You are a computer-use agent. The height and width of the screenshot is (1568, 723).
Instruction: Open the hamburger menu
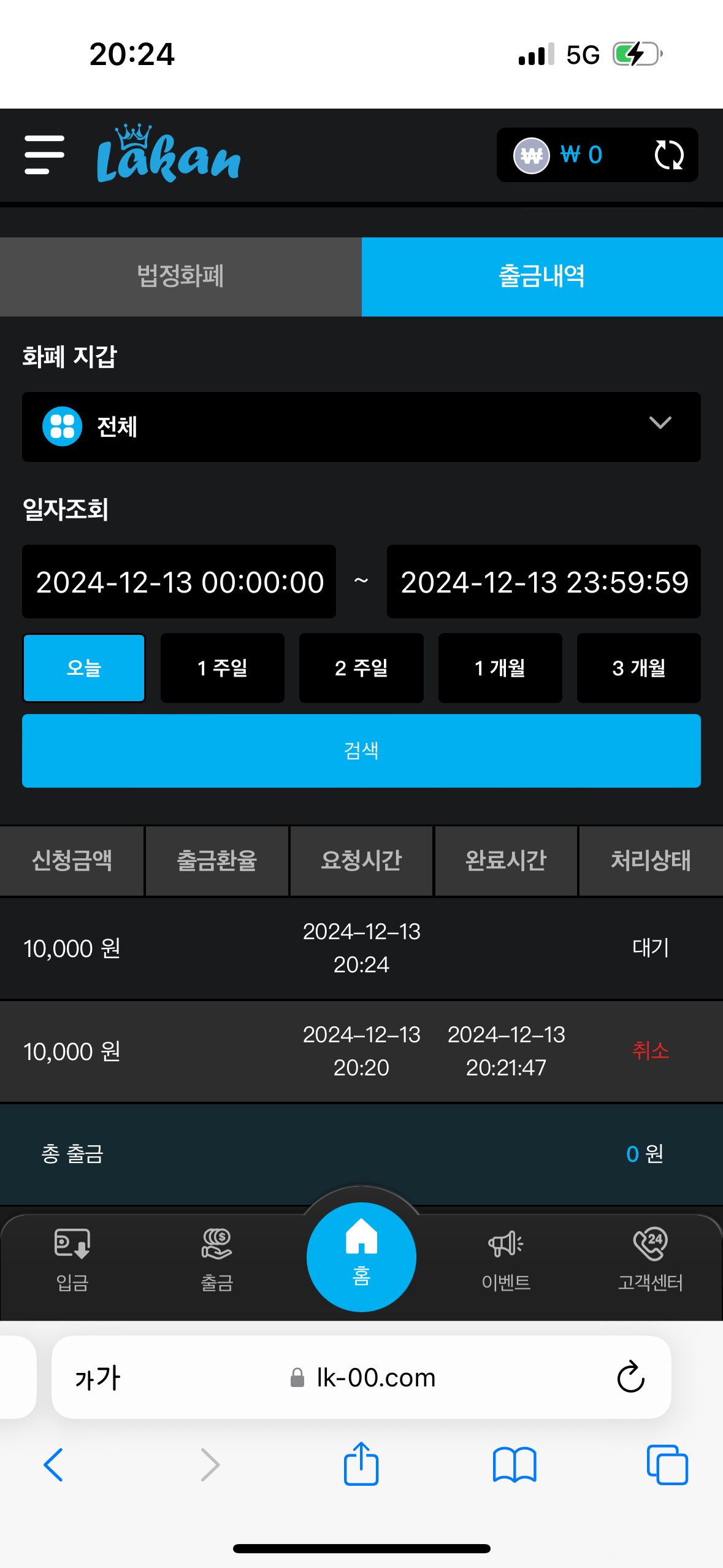point(44,155)
